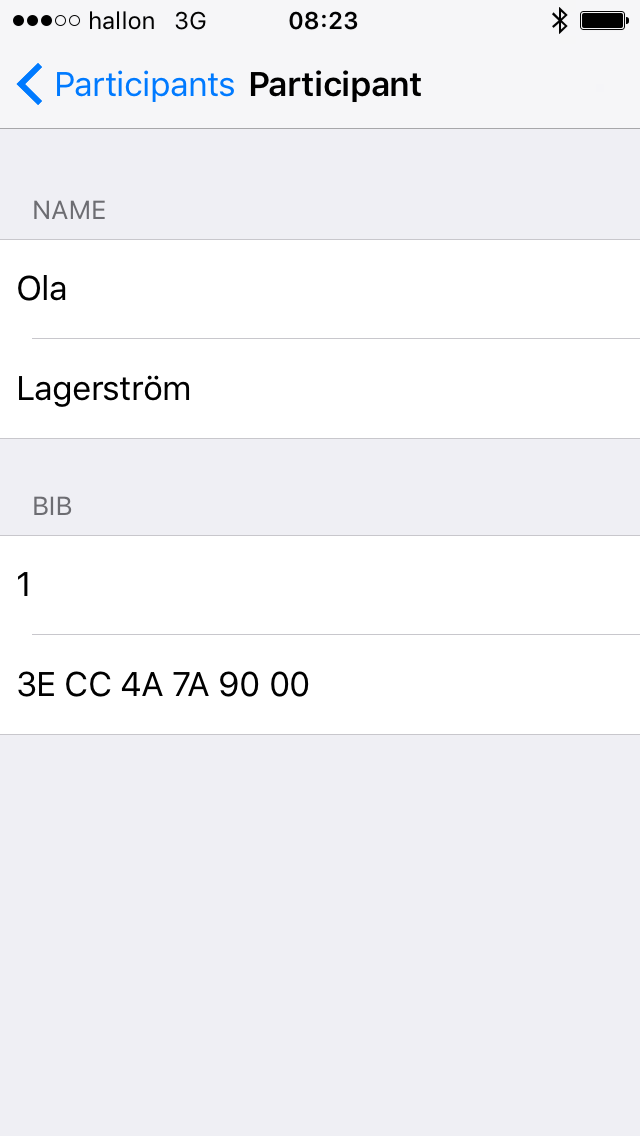640x1136 pixels.
Task: Edit the last name field Lagerström
Action: (320, 388)
